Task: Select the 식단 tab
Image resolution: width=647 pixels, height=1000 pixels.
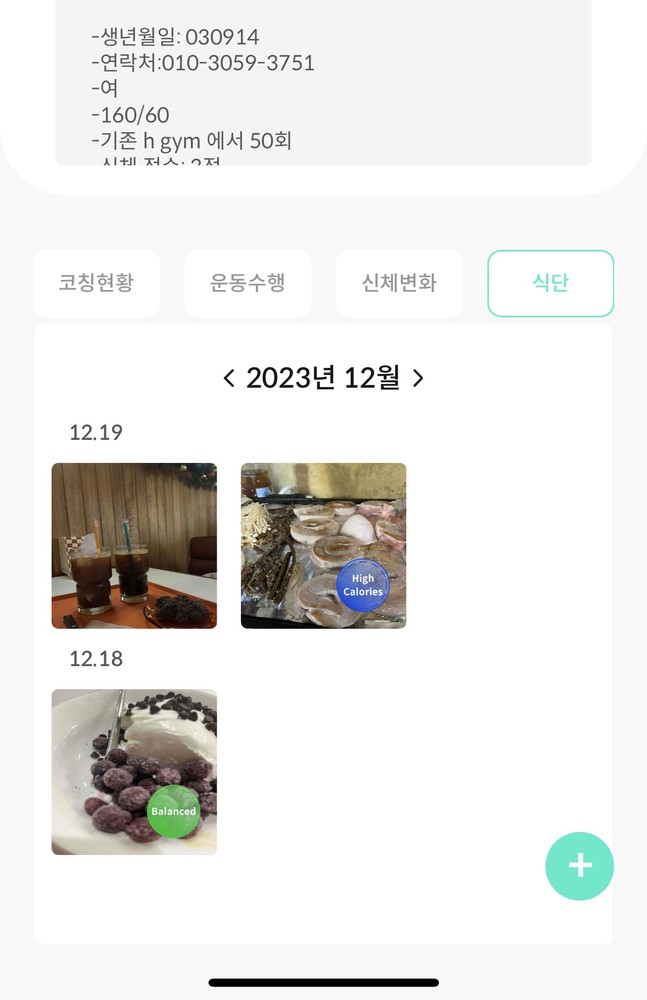Action: (550, 283)
